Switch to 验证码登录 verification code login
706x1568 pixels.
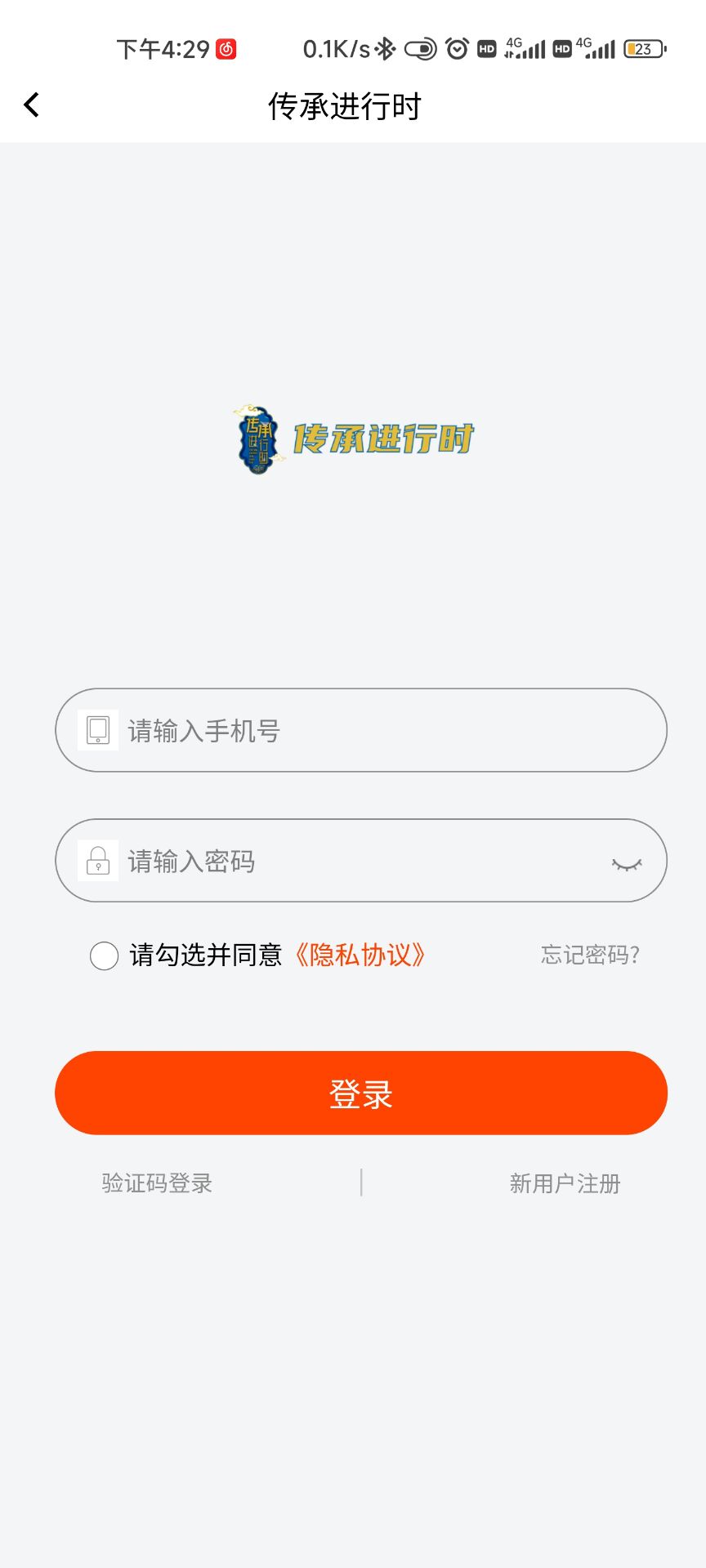click(157, 1183)
